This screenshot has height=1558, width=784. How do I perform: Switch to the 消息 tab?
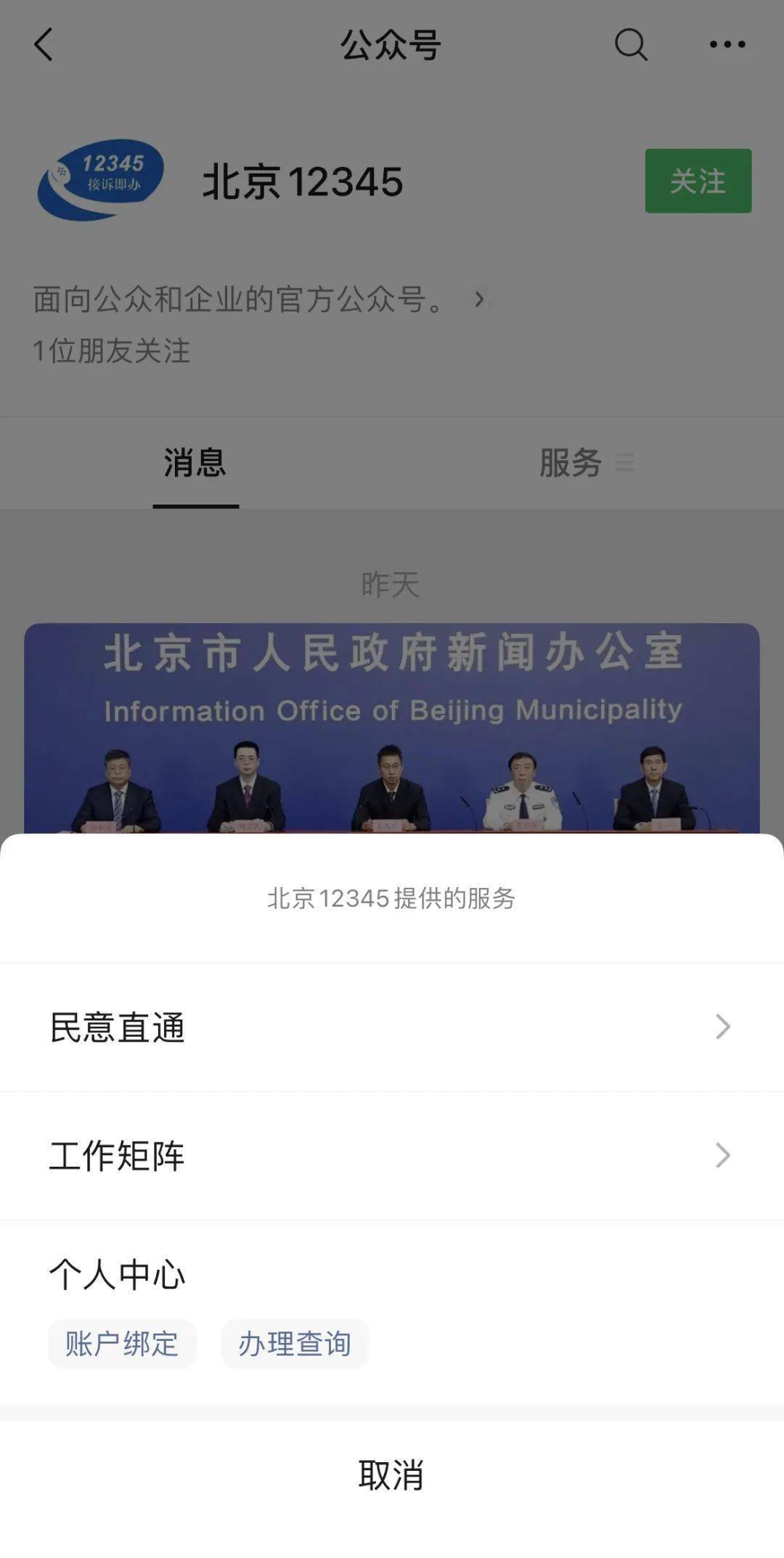click(195, 462)
